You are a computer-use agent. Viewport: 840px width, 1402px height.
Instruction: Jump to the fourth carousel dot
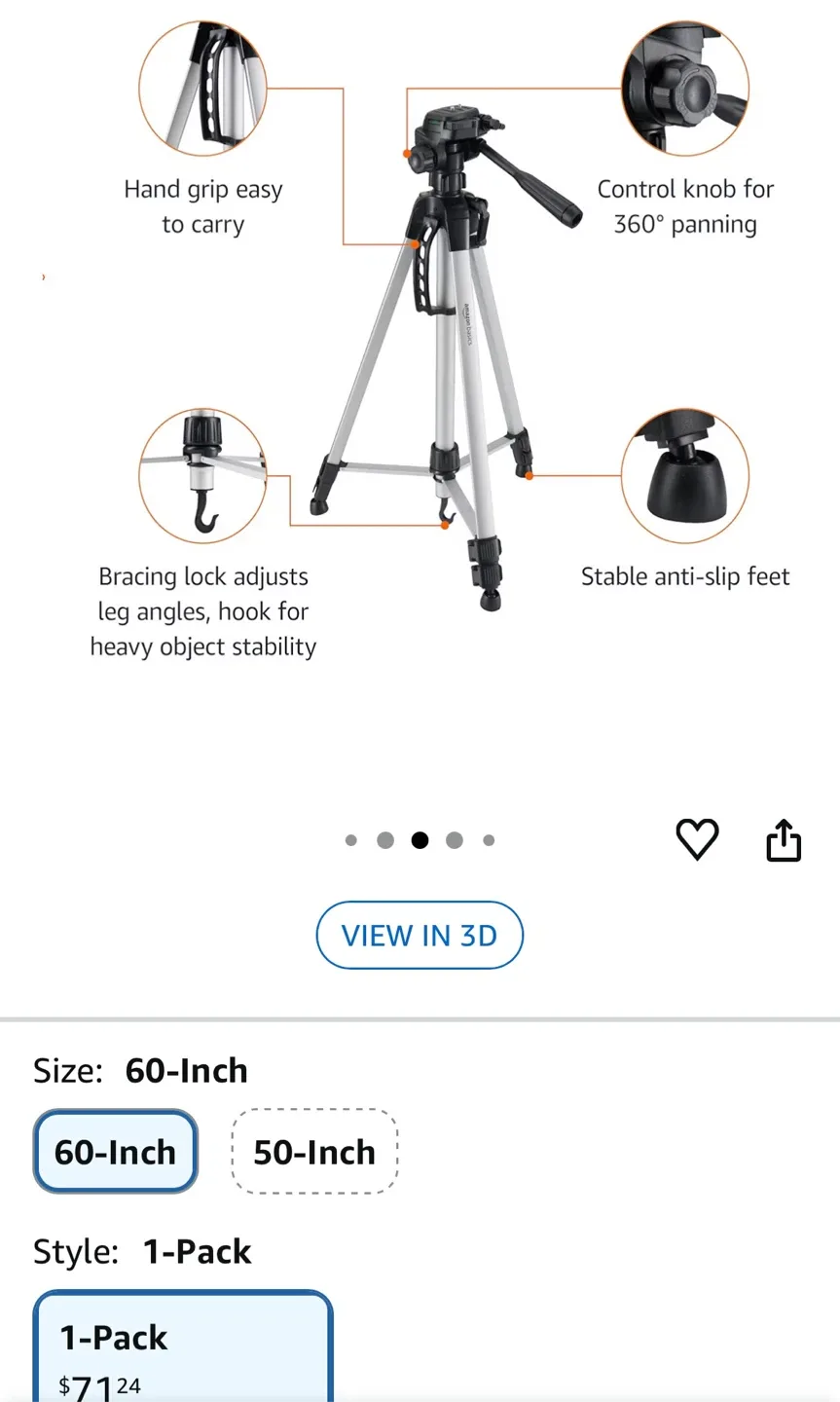[x=454, y=839]
